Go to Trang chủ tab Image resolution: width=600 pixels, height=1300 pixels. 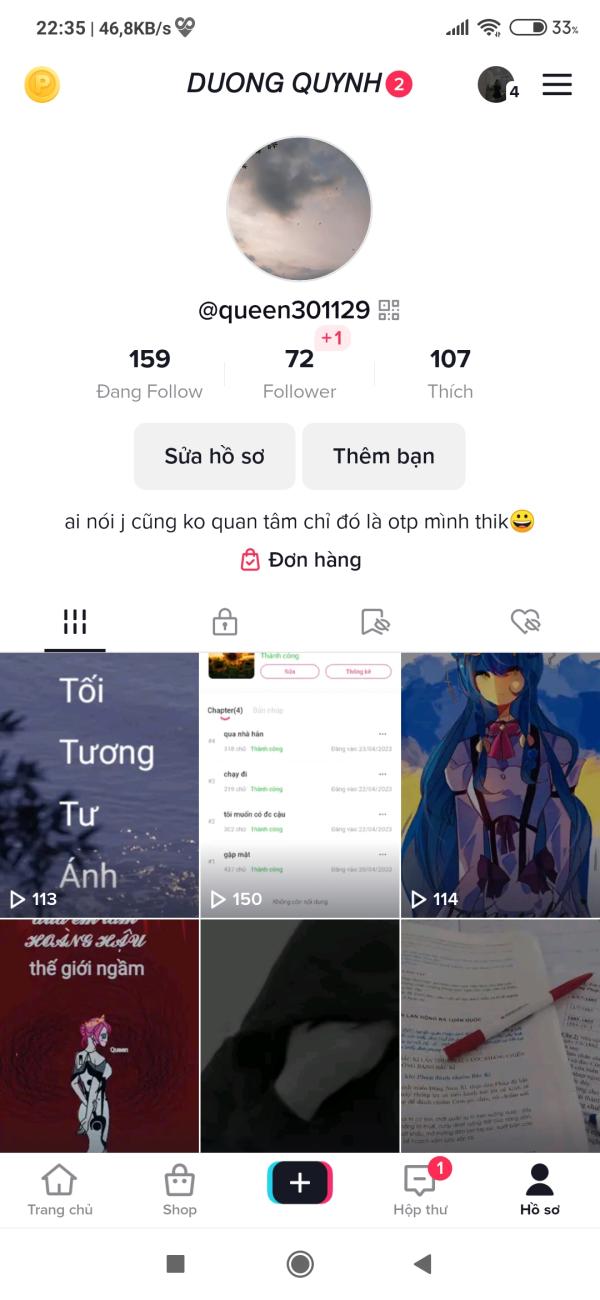tap(60, 1190)
